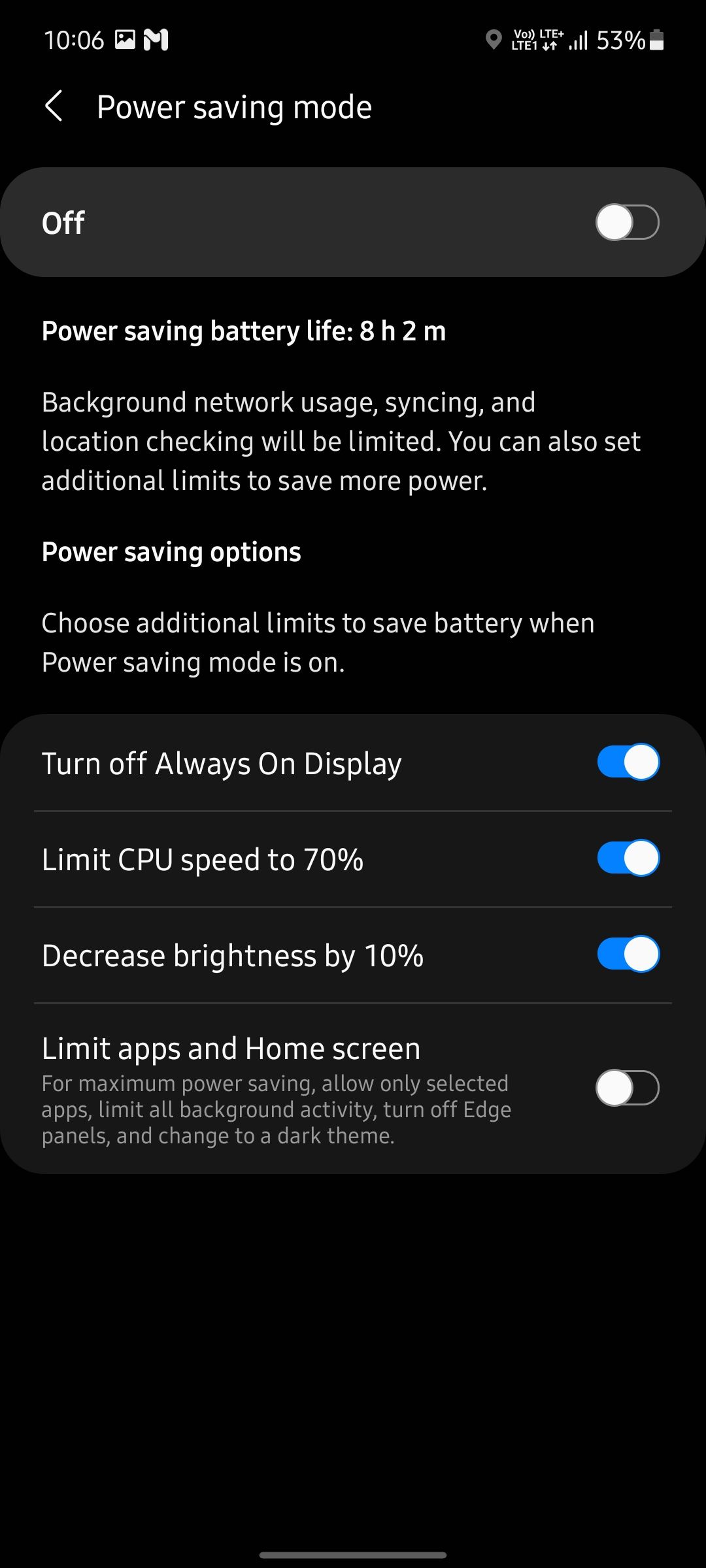Select the Power saving mode title

234,106
